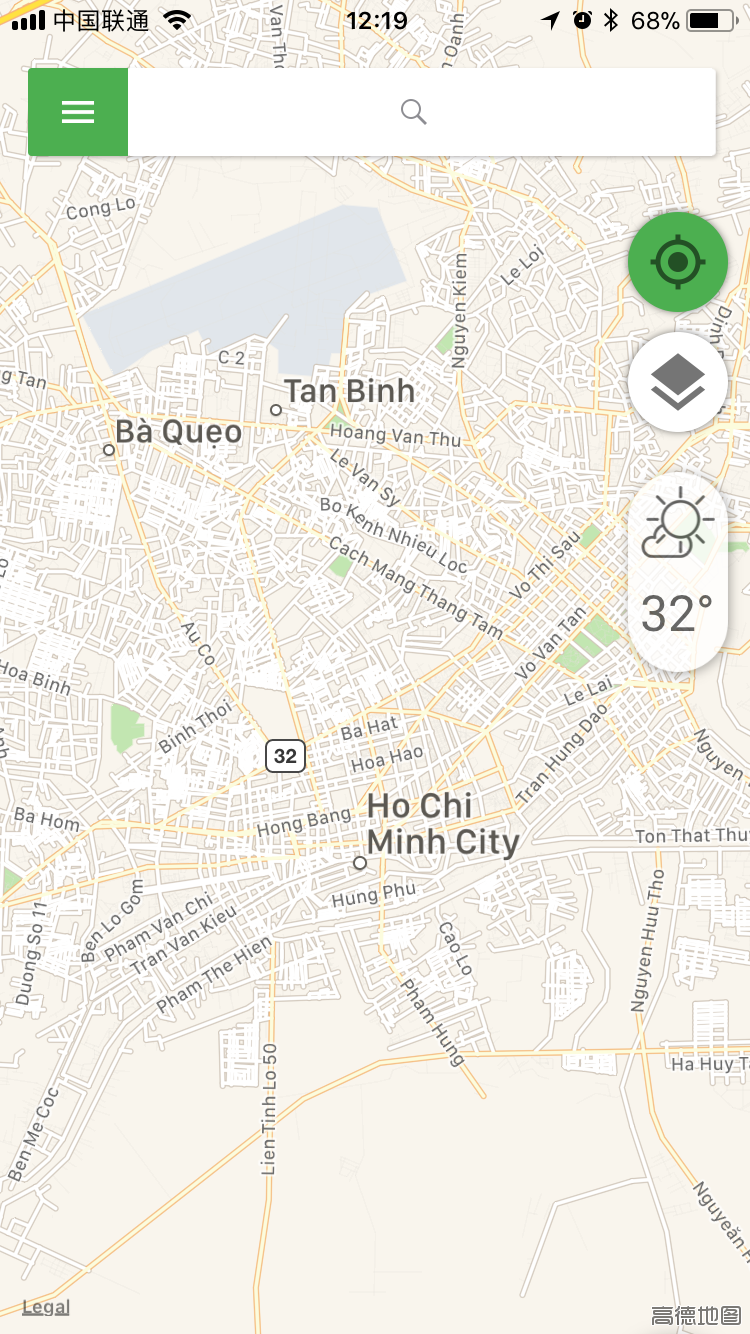Tap the map search field
This screenshot has height=1334, width=750.
click(420, 112)
